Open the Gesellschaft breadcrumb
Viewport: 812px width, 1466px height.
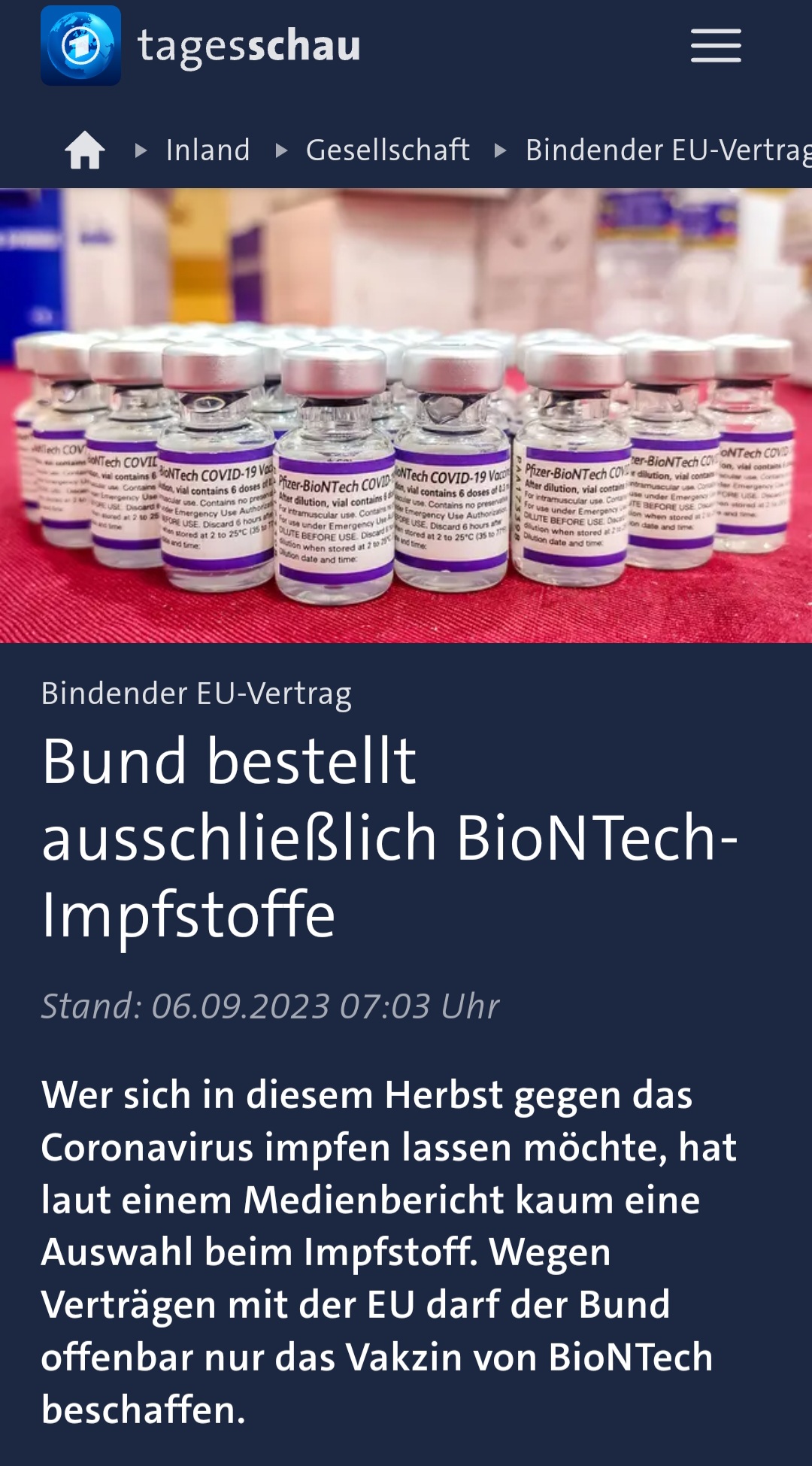387,150
